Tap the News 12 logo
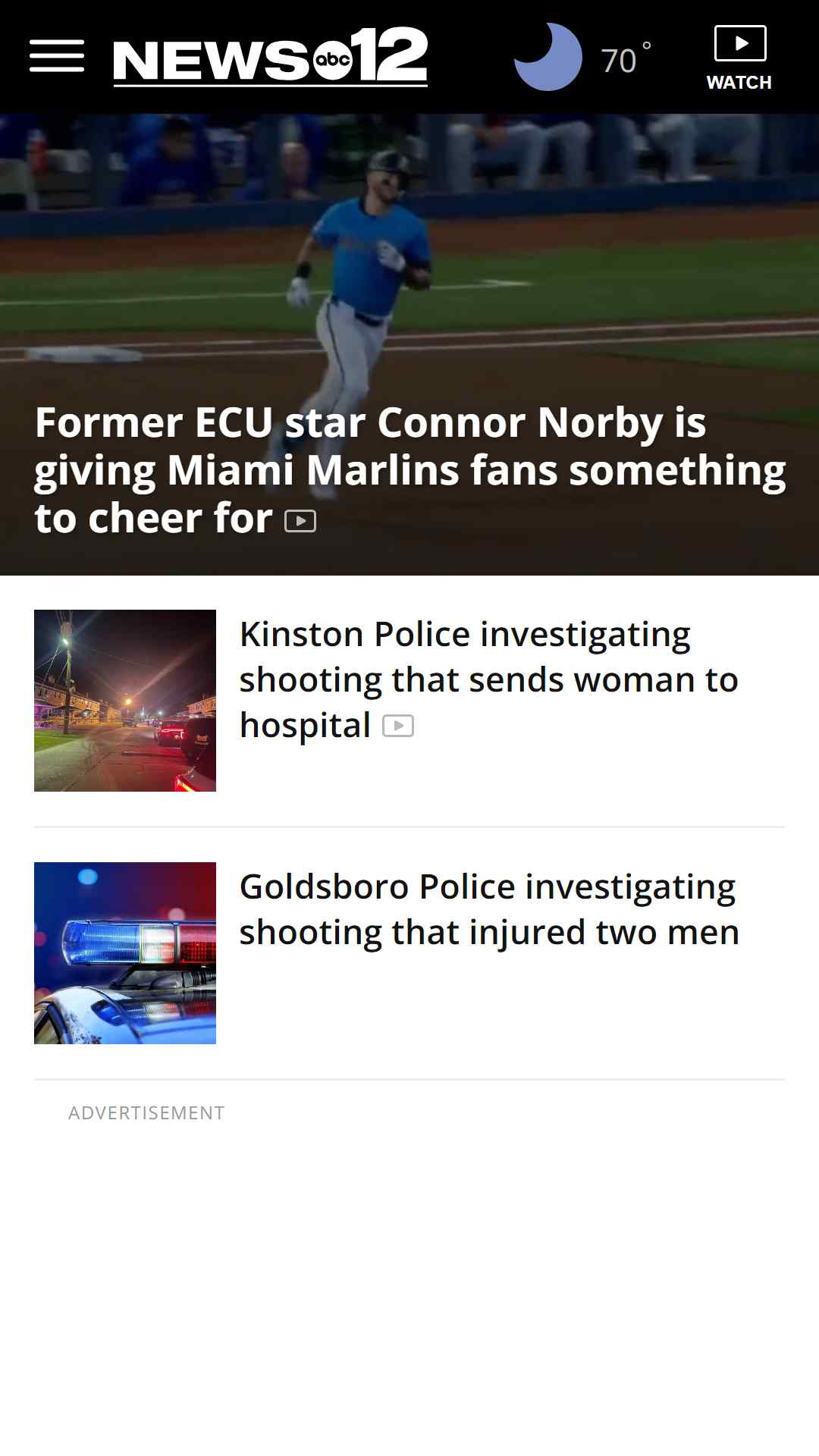 point(271,57)
